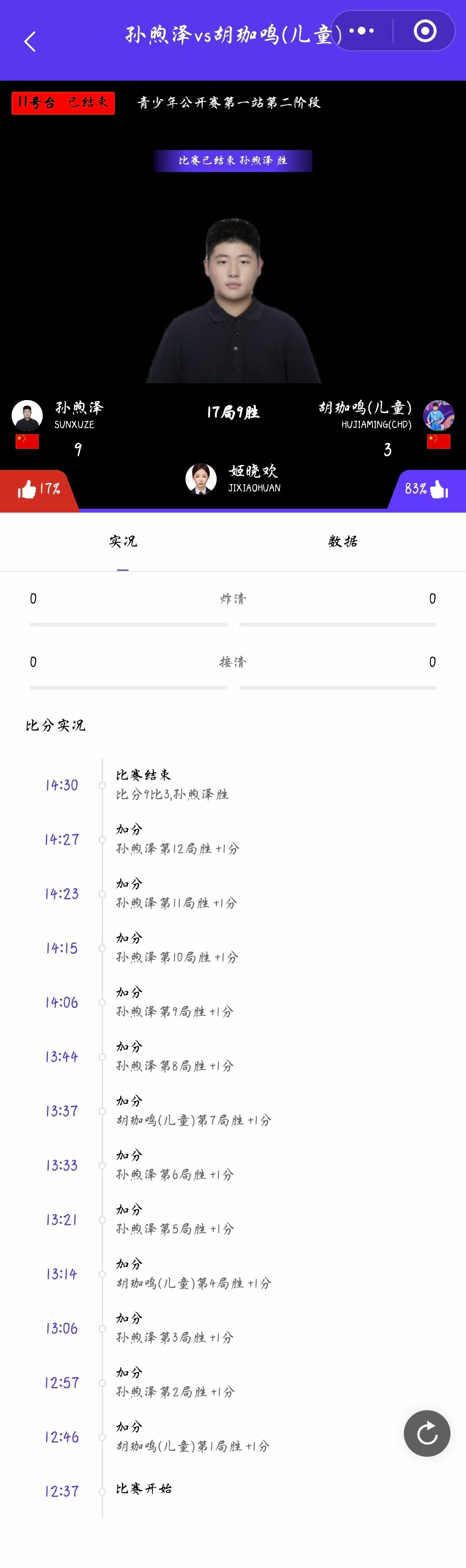Open 孙煦泽's player avatar
Image resolution: width=466 pixels, height=1568 pixels.
pos(28,416)
